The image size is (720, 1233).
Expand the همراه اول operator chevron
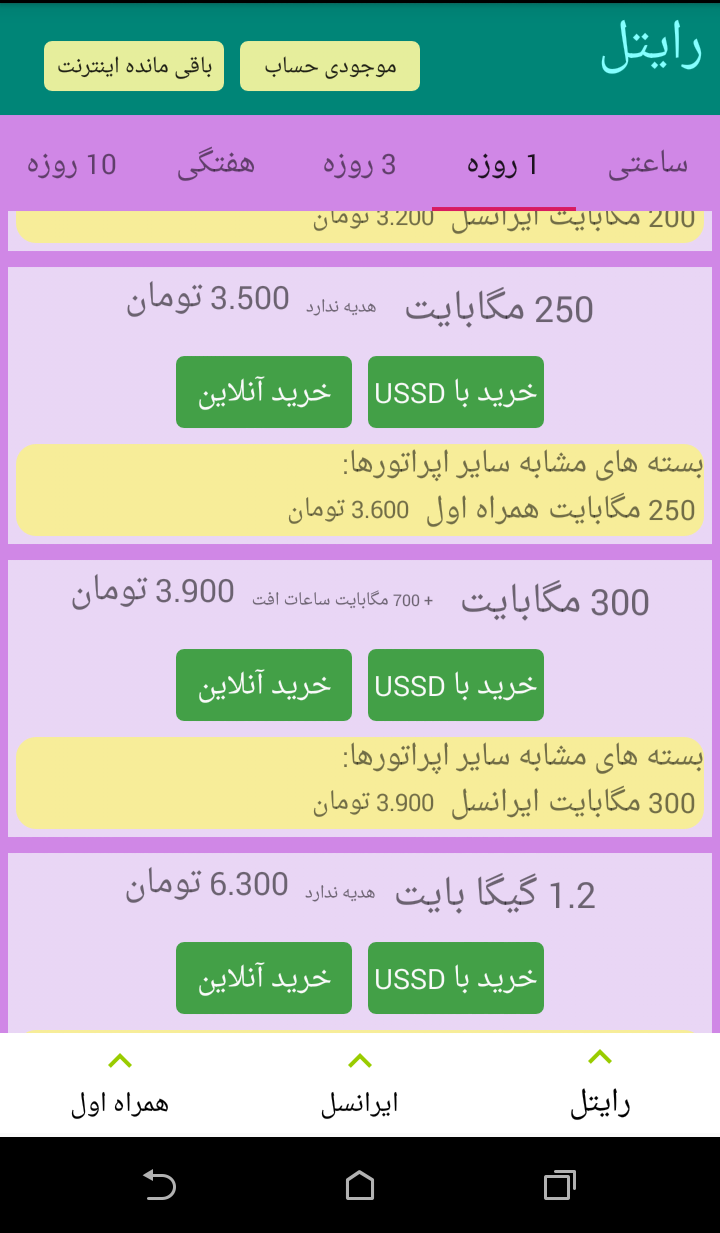pyautogui.click(x=118, y=1059)
